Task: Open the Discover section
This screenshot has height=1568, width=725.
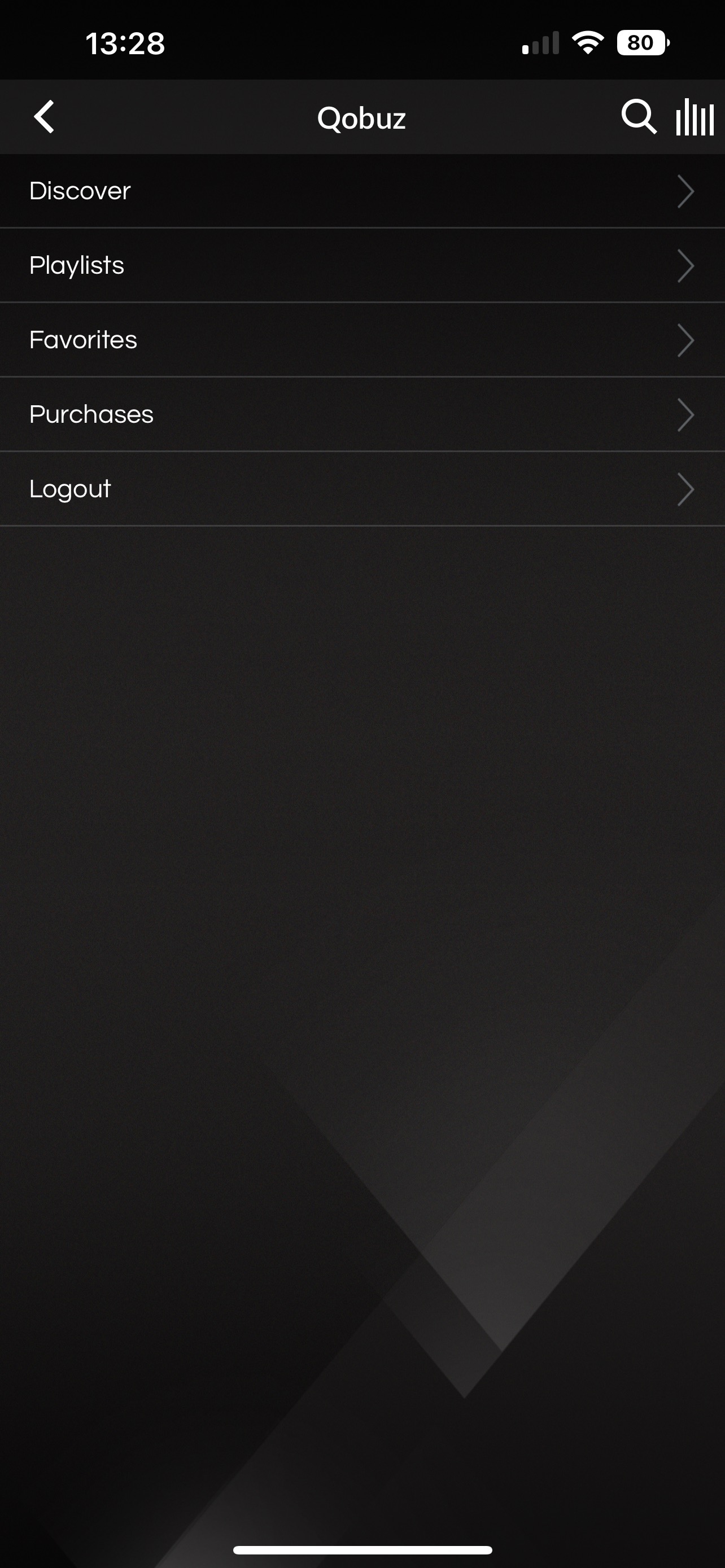Action: (x=362, y=191)
